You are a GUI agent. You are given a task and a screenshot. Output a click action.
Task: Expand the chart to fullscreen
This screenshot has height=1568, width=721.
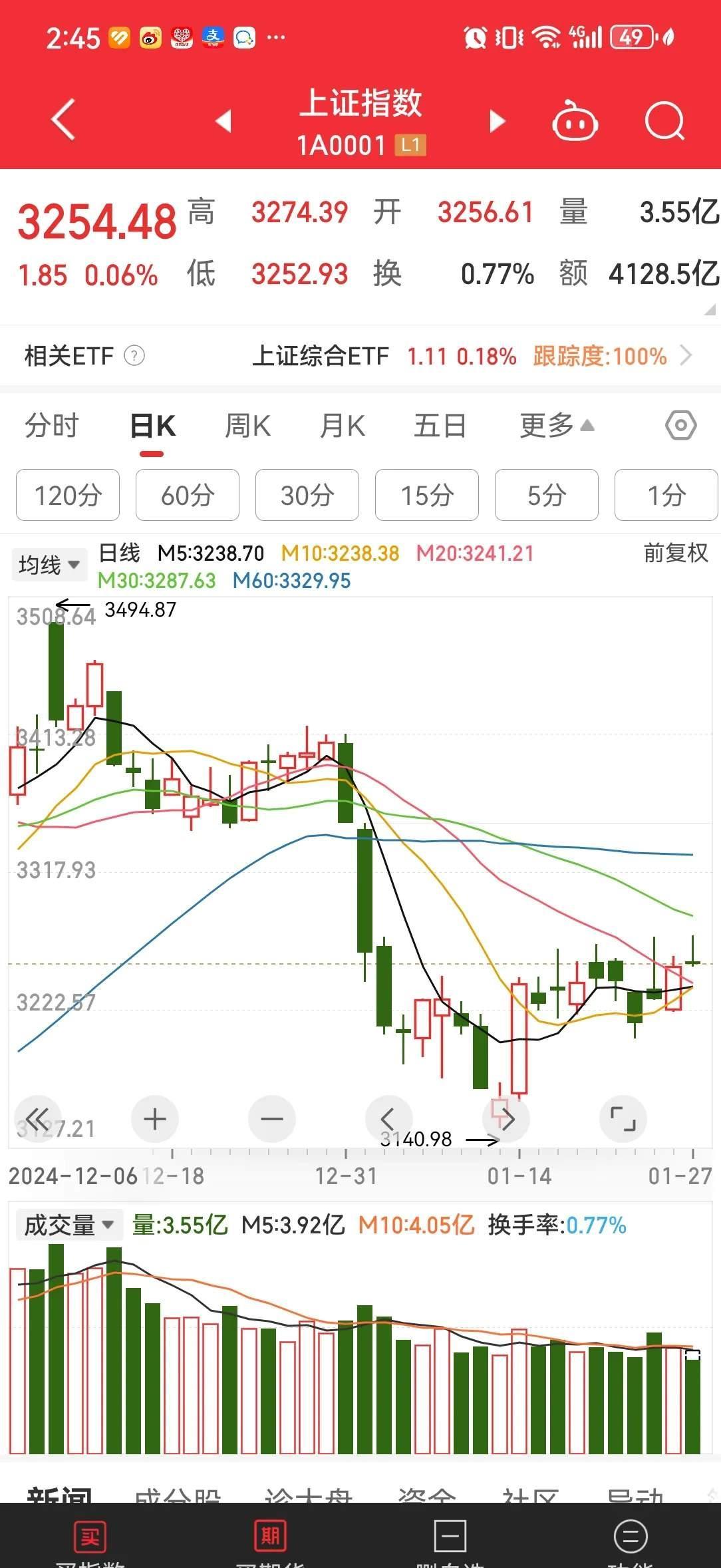[x=623, y=1119]
